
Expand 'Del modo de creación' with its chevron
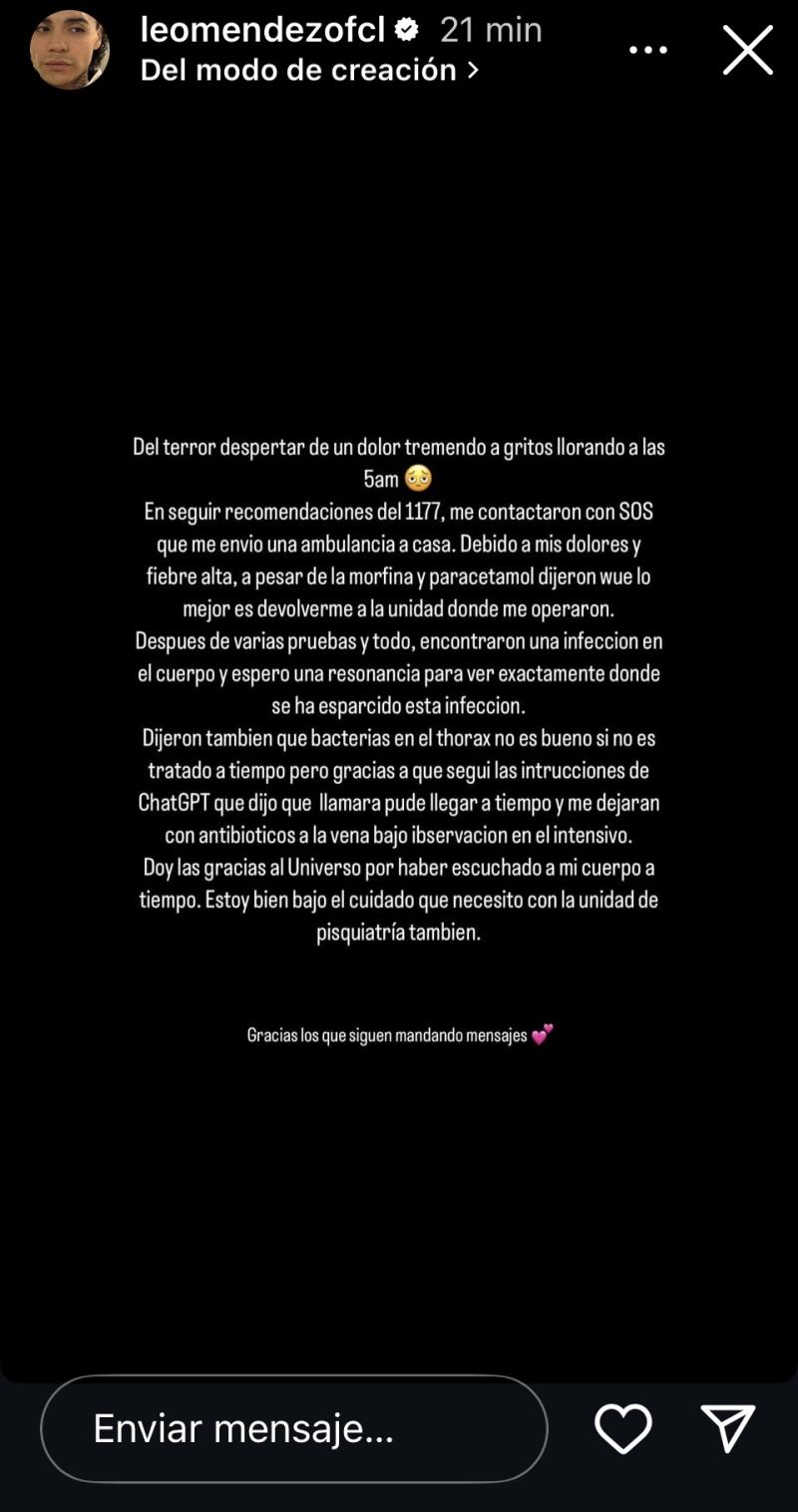tap(473, 70)
